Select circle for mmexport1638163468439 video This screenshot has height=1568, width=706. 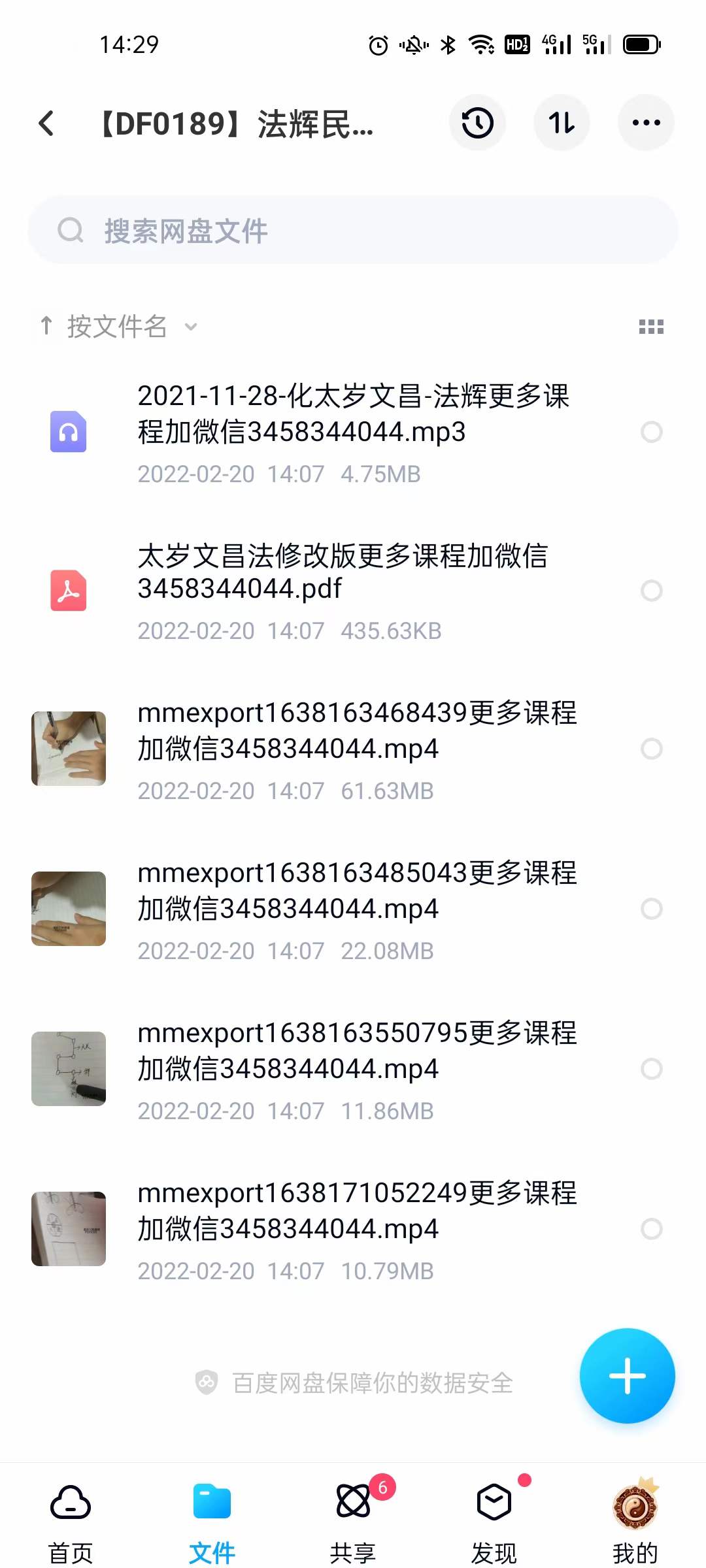[x=652, y=749]
